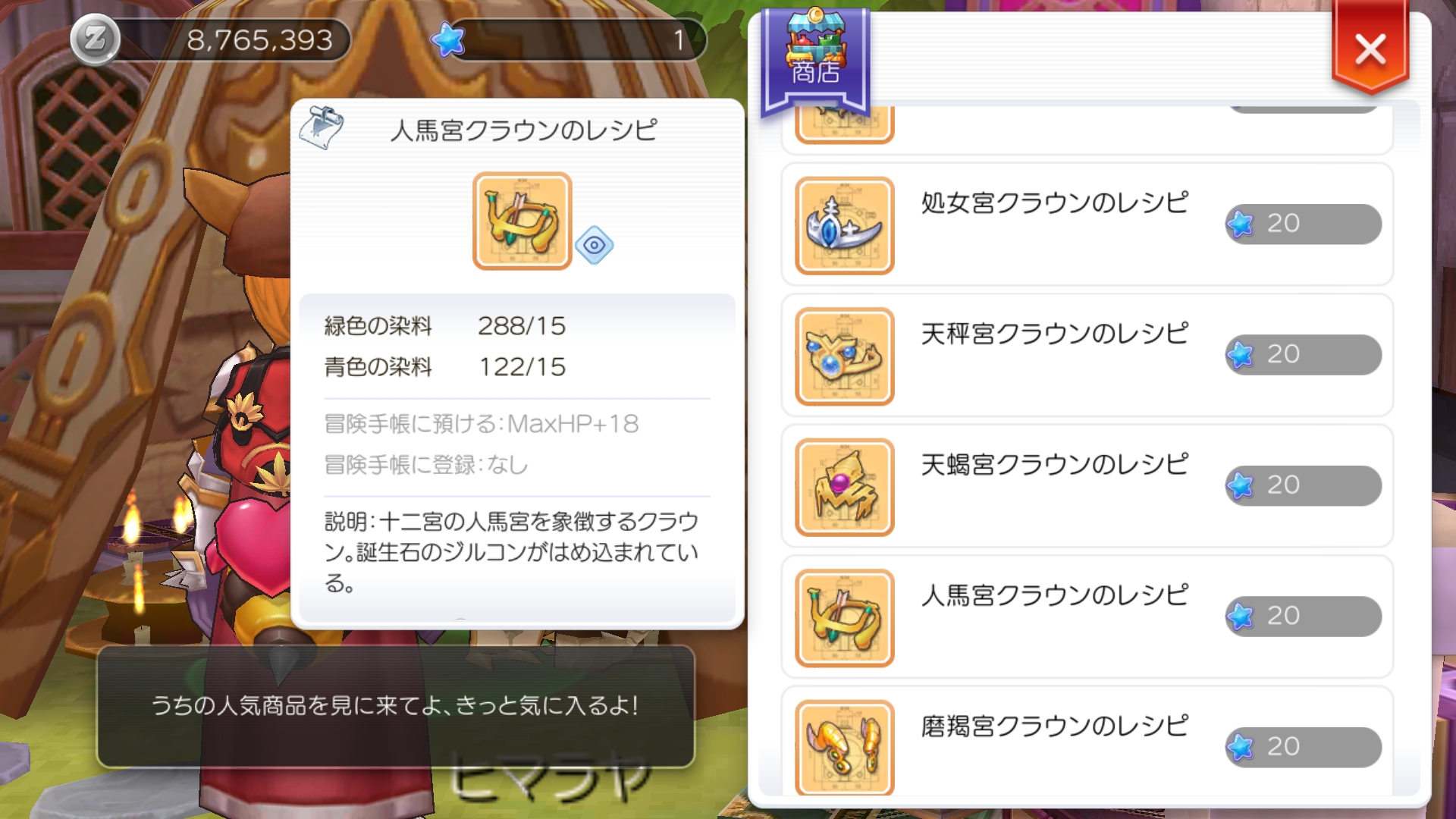
Task: Tap the 20 star price of 磨羯宮クラウンのレシピ
Action: click(x=1302, y=747)
